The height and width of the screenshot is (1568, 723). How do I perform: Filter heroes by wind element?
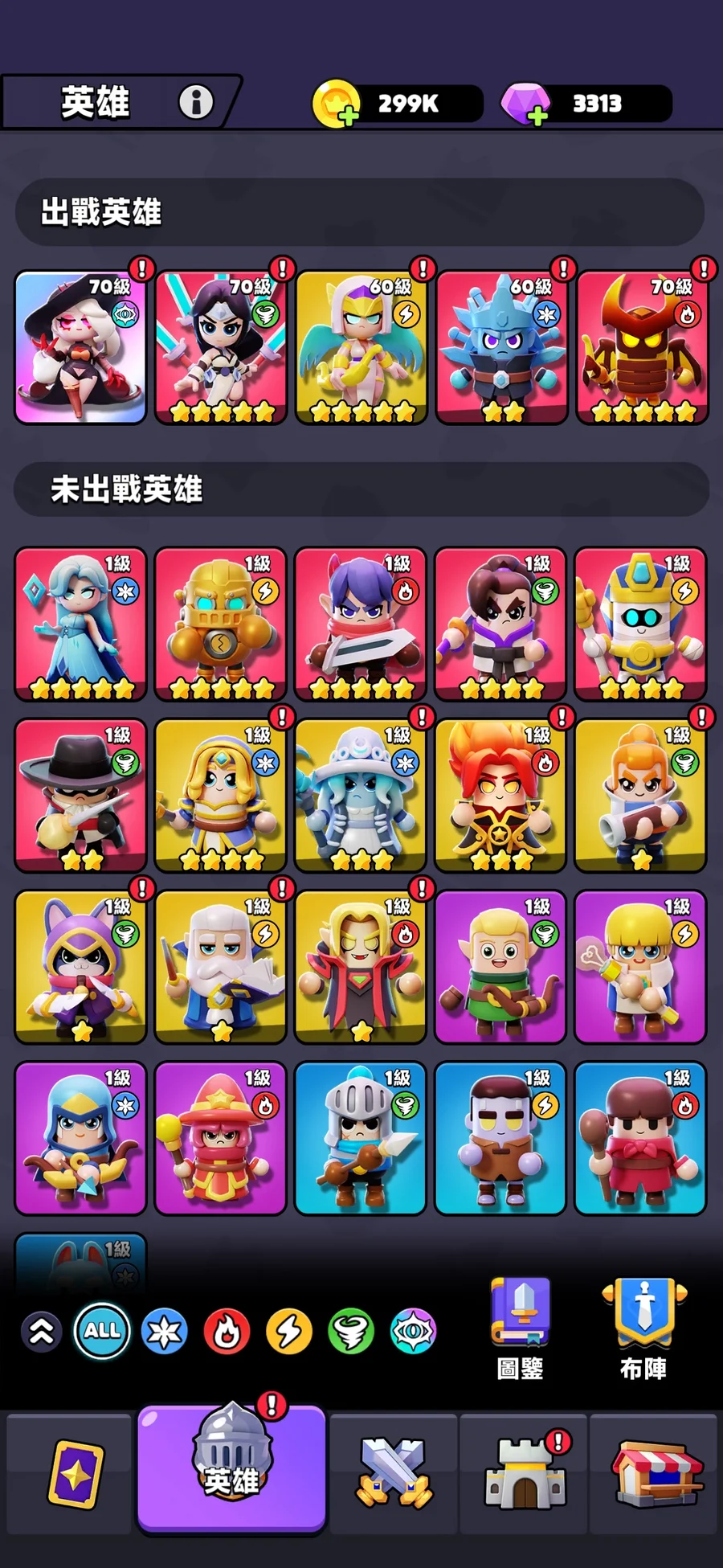click(x=351, y=1332)
